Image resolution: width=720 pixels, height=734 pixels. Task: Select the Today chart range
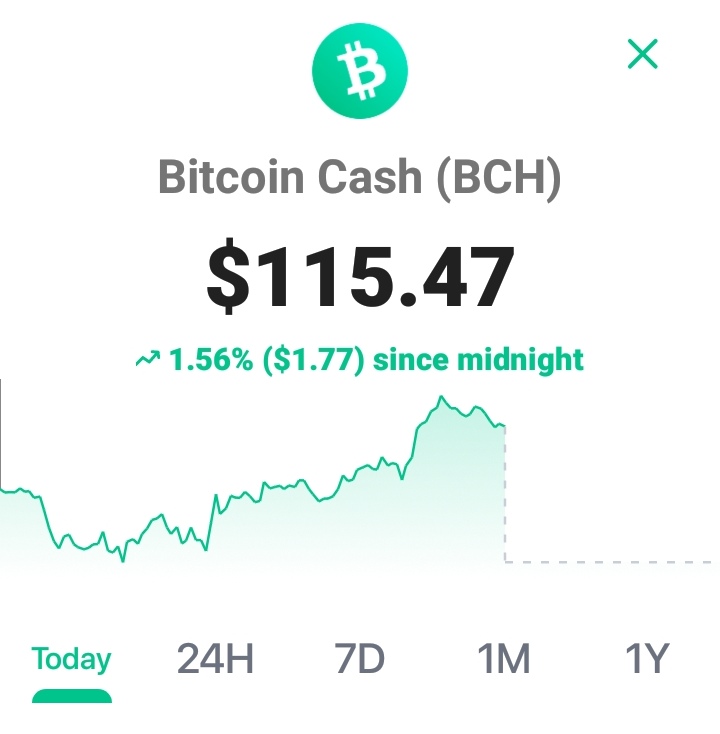pyautogui.click(x=72, y=659)
